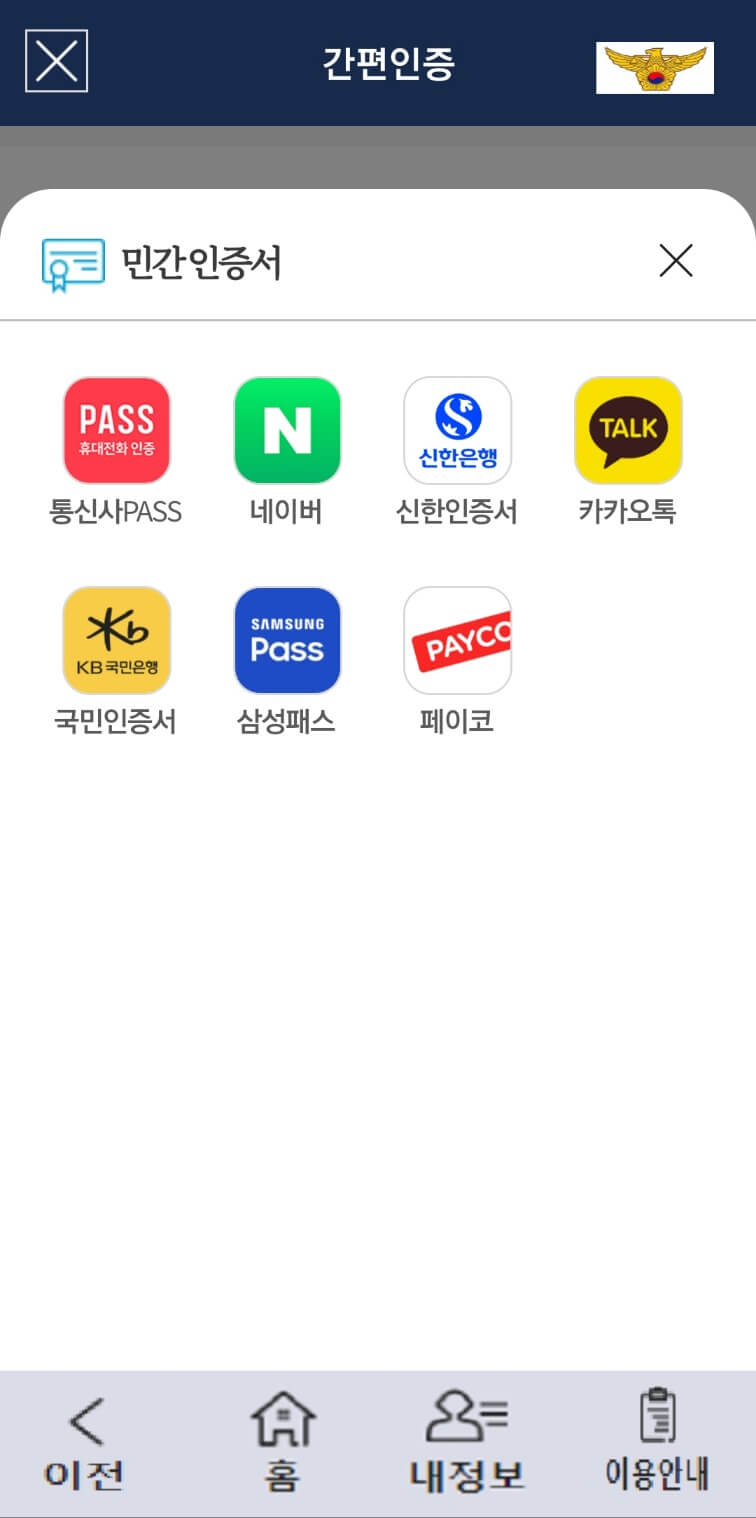The width and height of the screenshot is (756, 1518).
Task: Authenticate with the KakaoTalk icon
Action: point(627,430)
